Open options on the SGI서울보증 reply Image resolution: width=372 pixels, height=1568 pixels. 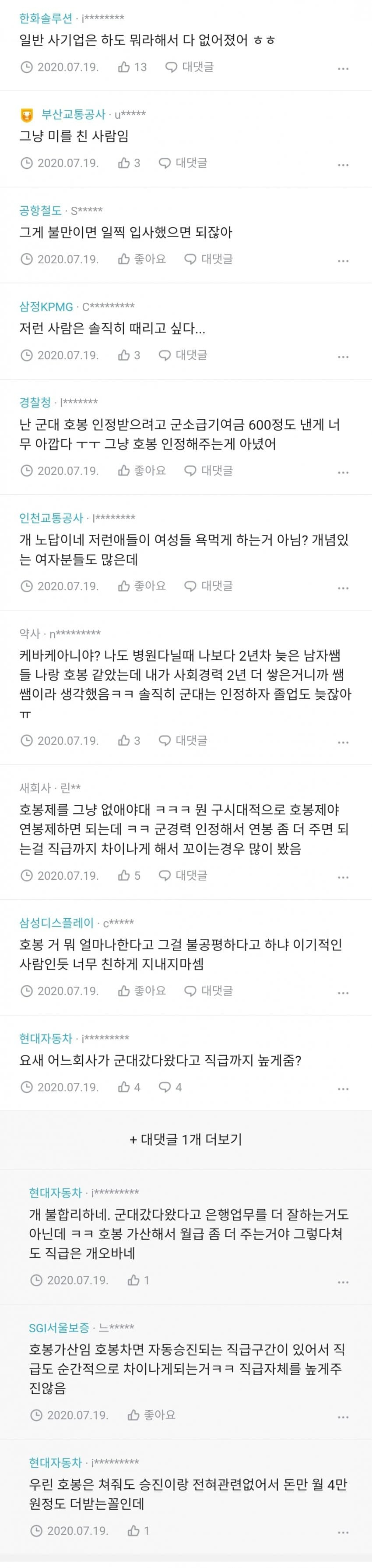pyautogui.click(x=343, y=1418)
